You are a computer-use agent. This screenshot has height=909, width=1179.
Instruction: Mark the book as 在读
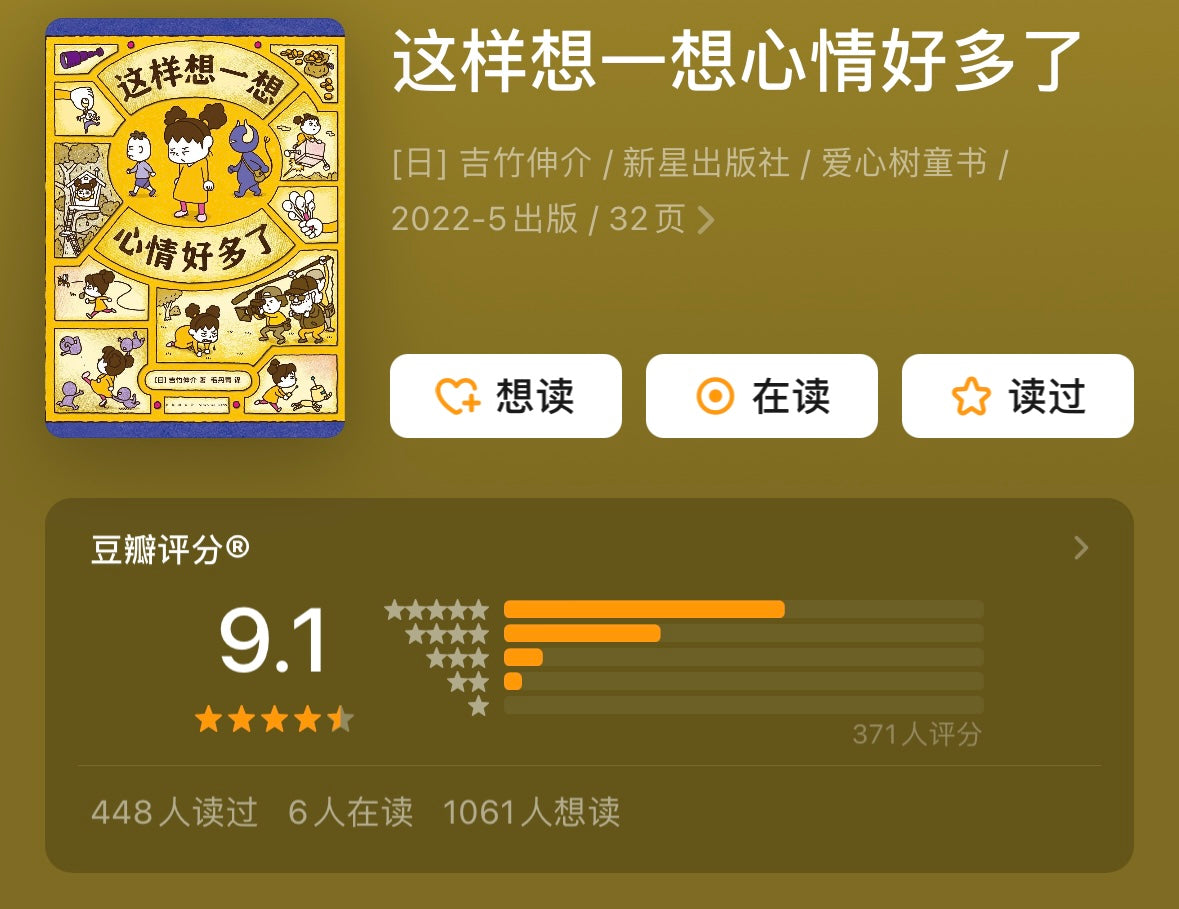pyautogui.click(x=761, y=396)
